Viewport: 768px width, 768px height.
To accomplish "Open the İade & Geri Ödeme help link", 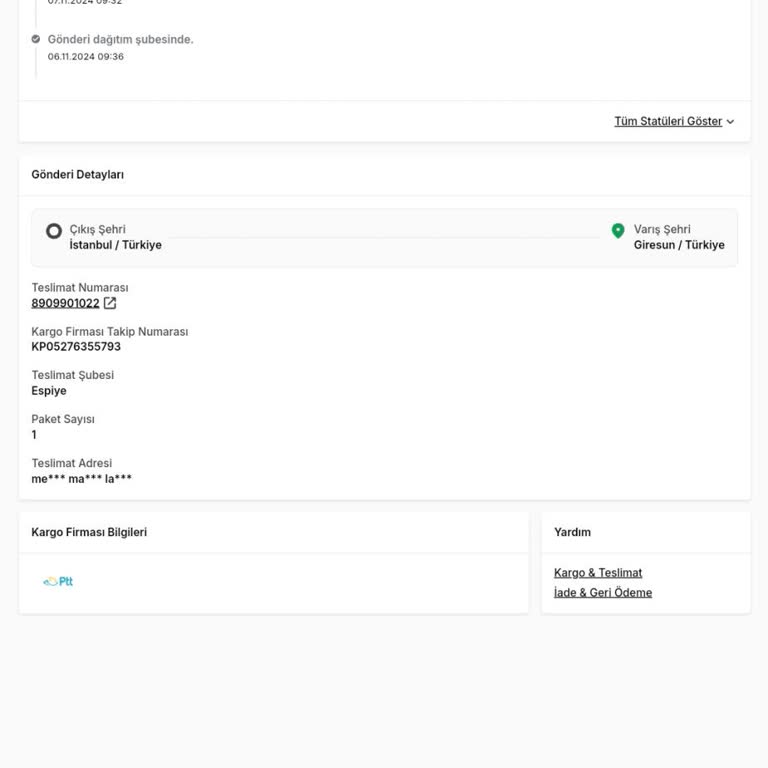I will pyautogui.click(x=603, y=592).
